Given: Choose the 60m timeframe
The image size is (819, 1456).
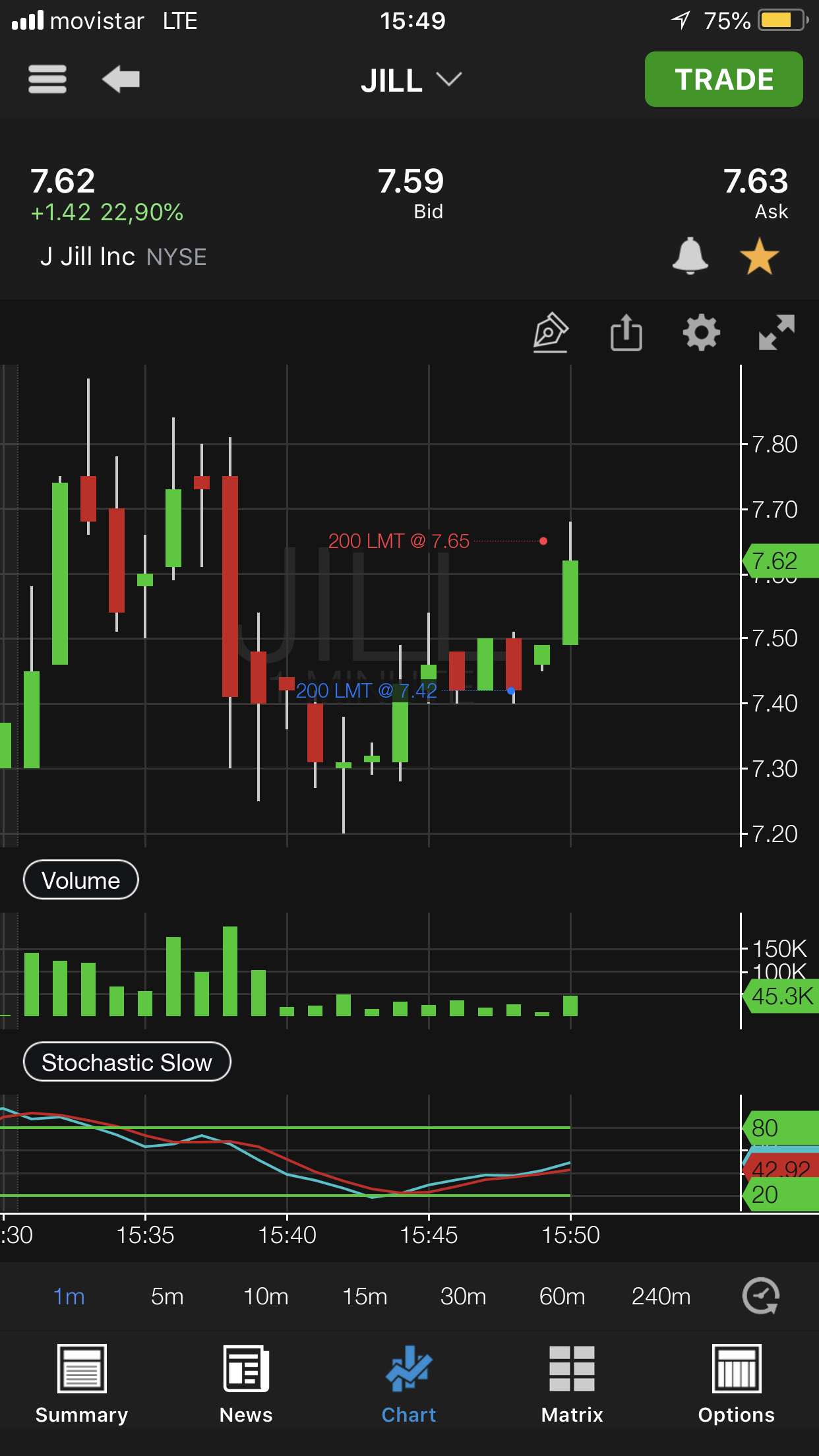Looking at the screenshot, I should coord(562,1297).
